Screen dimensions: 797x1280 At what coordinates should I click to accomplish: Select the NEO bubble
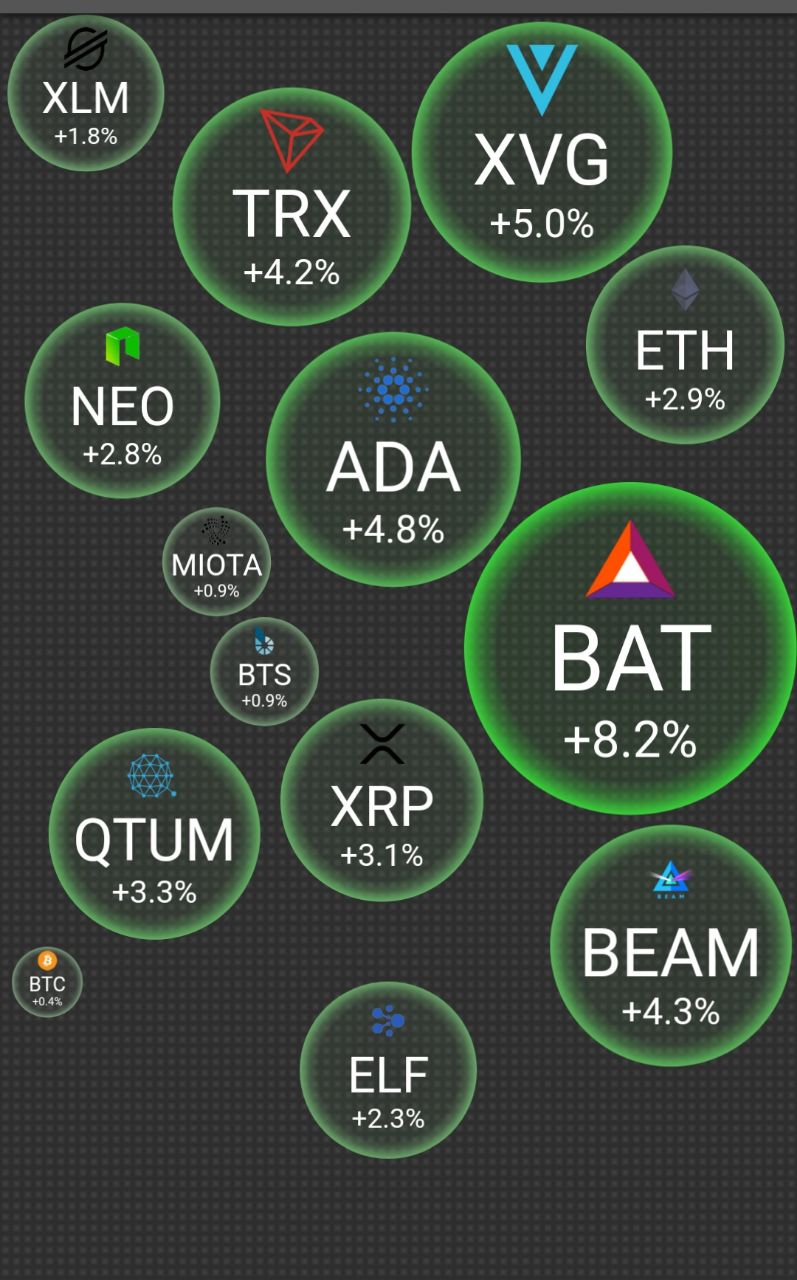[x=122, y=400]
